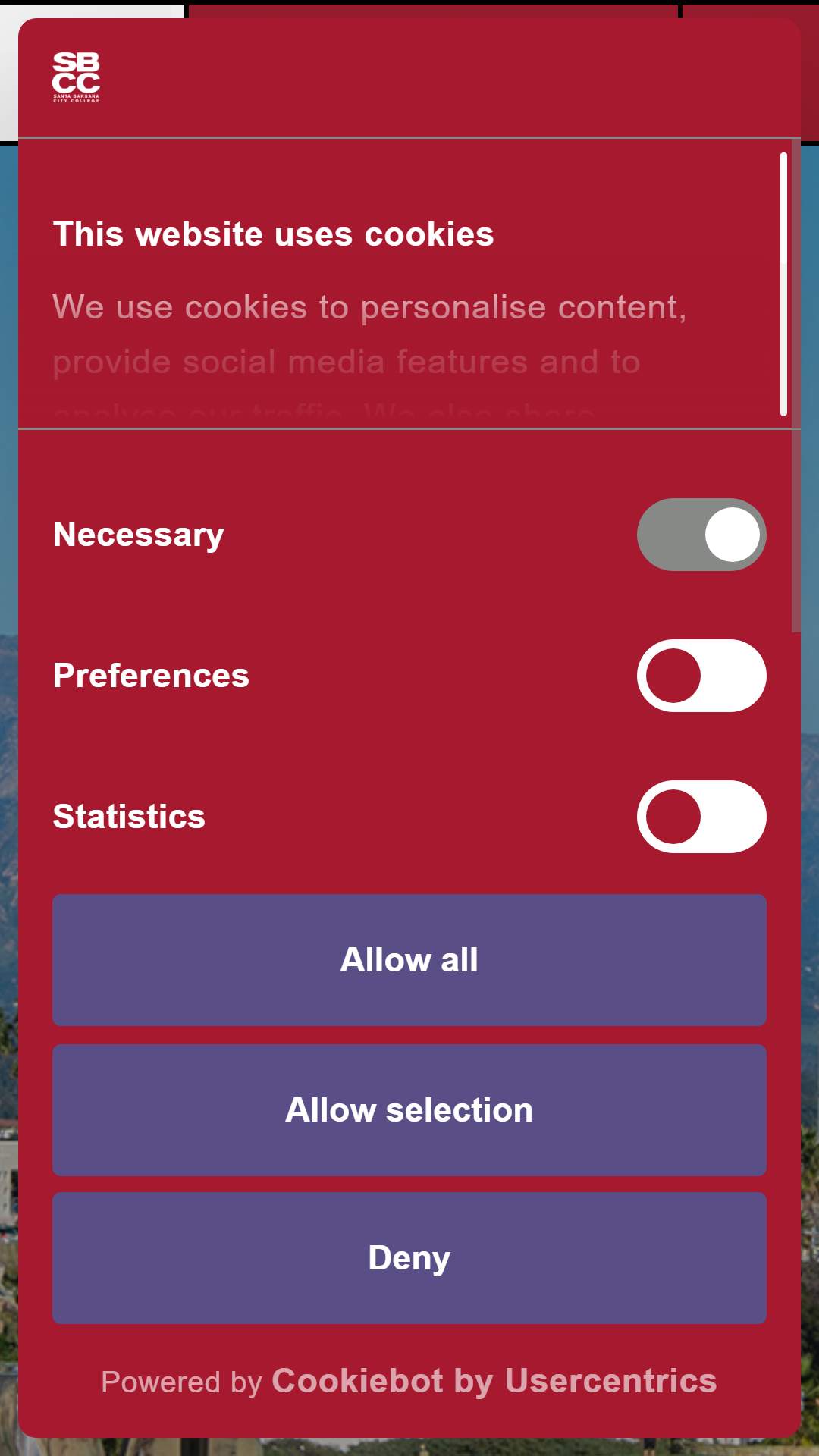This screenshot has height=1456, width=819.
Task: Open the Cookiebot by Usercentrics link
Action: [494, 1381]
